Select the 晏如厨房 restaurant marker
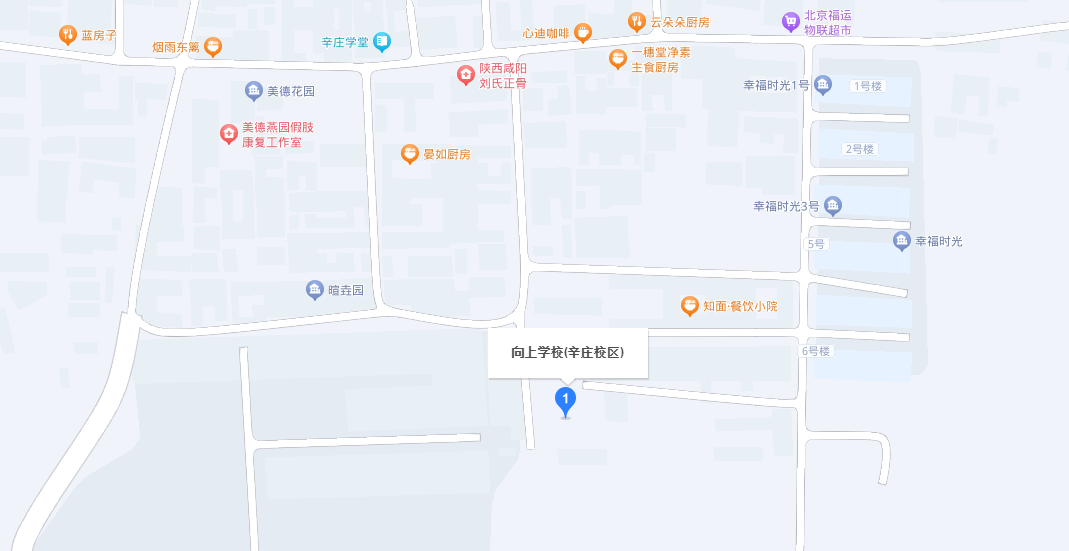Viewport: 1069px width, 551px height. [409, 154]
